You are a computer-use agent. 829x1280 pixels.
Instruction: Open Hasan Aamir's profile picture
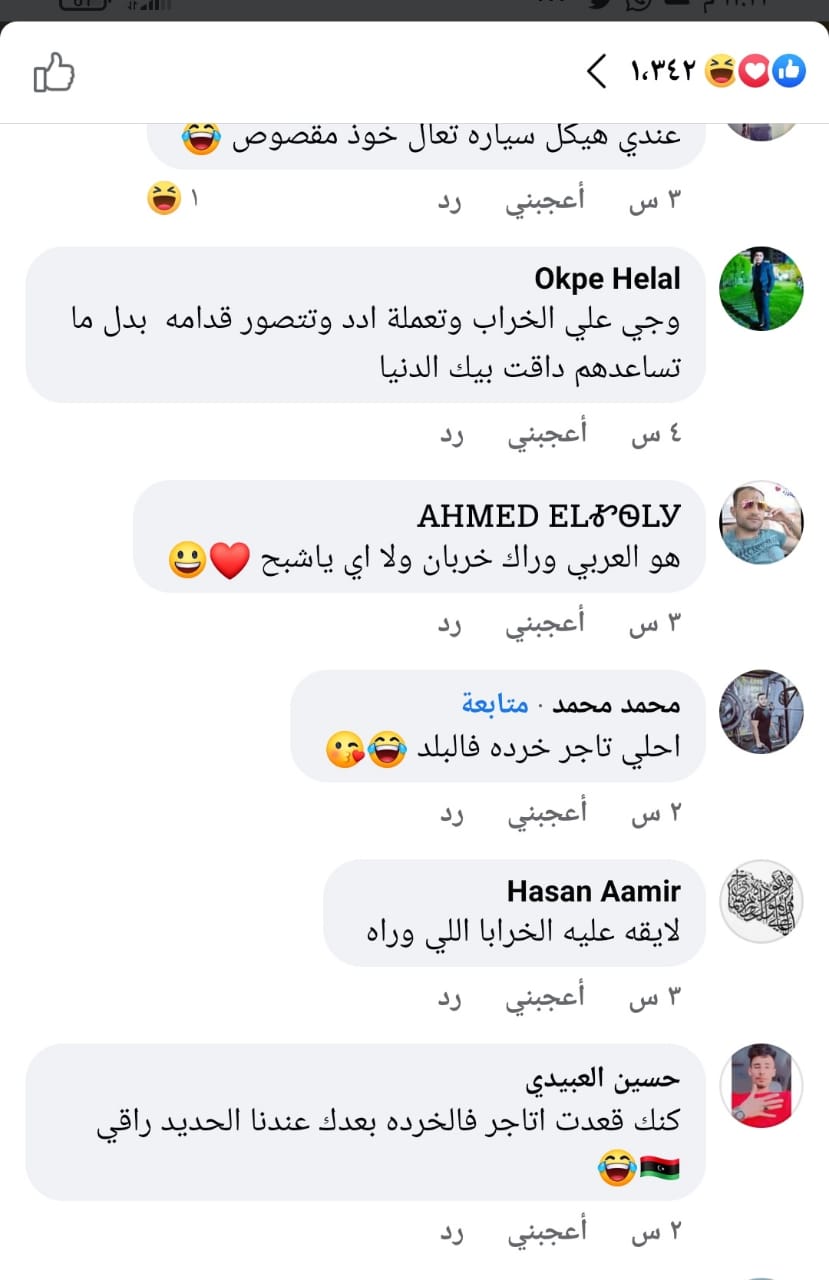761,901
